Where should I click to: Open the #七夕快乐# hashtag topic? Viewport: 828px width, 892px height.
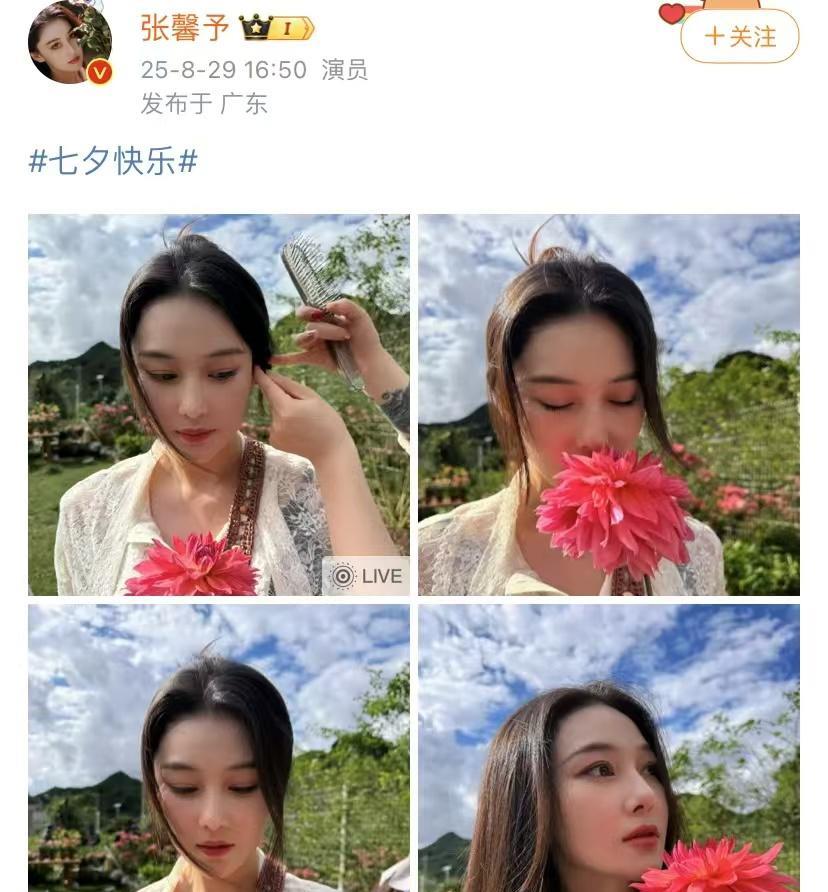pyautogui.click(x=113, y=160)
